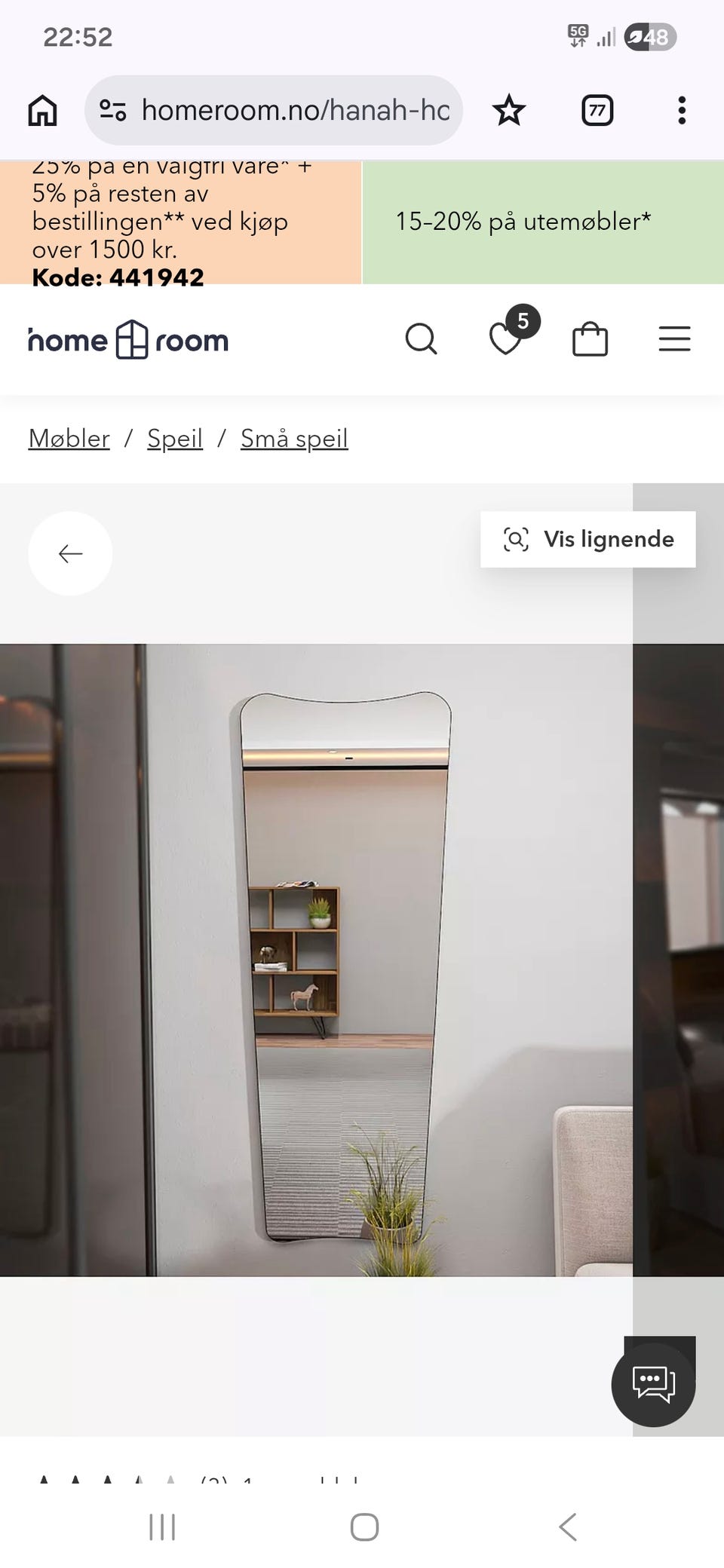
Task: Open the hamburger menu icon
Action: pos(674,339)
